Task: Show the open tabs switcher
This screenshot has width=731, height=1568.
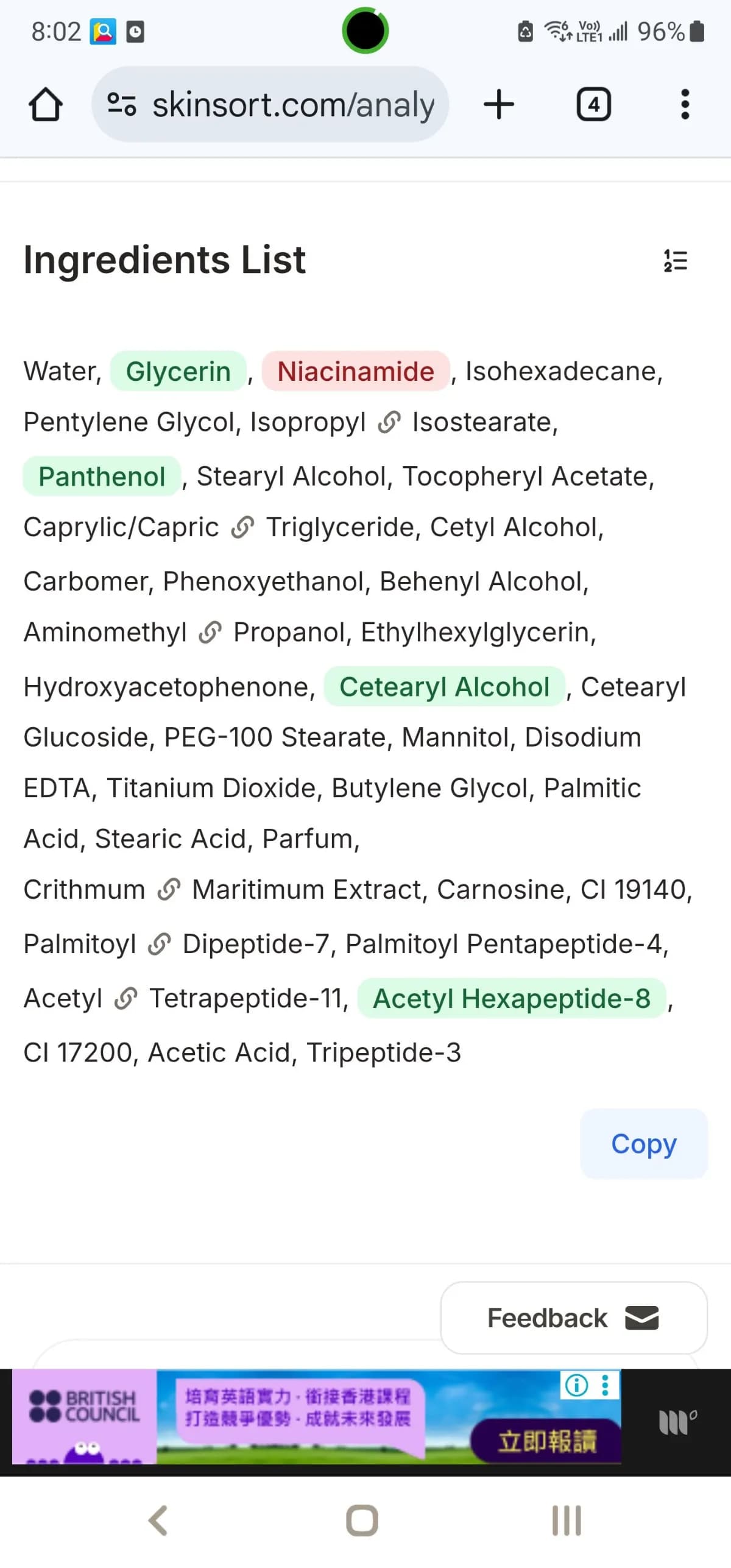Action: 593,104
